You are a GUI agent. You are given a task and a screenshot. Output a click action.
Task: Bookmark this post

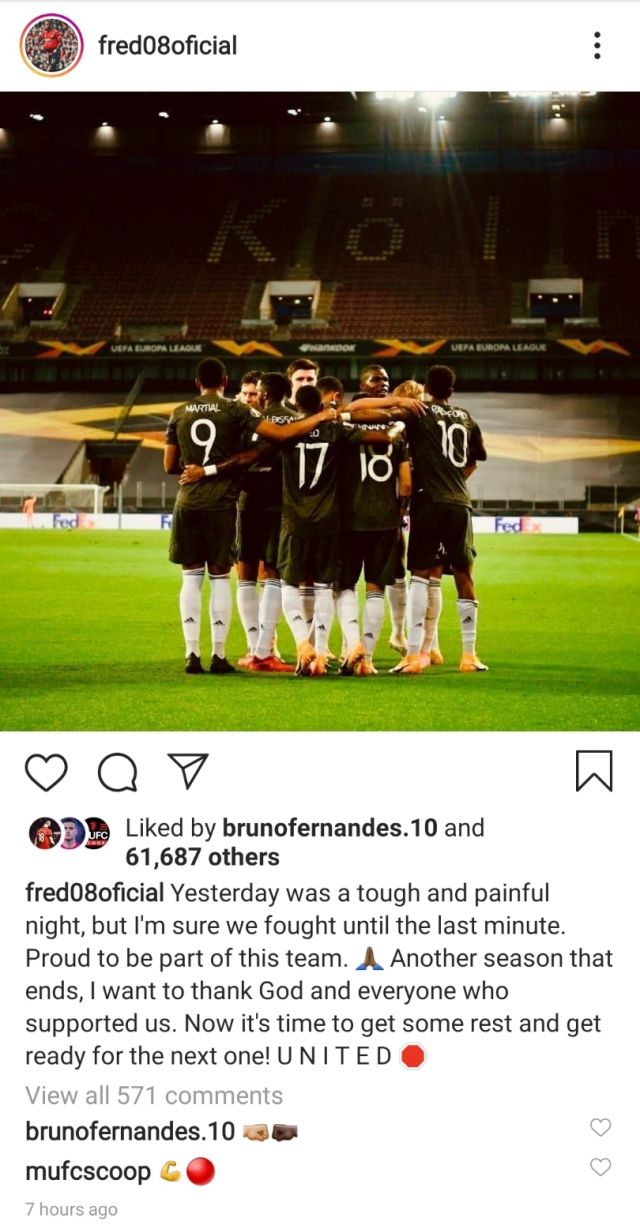tap(594, 771)
